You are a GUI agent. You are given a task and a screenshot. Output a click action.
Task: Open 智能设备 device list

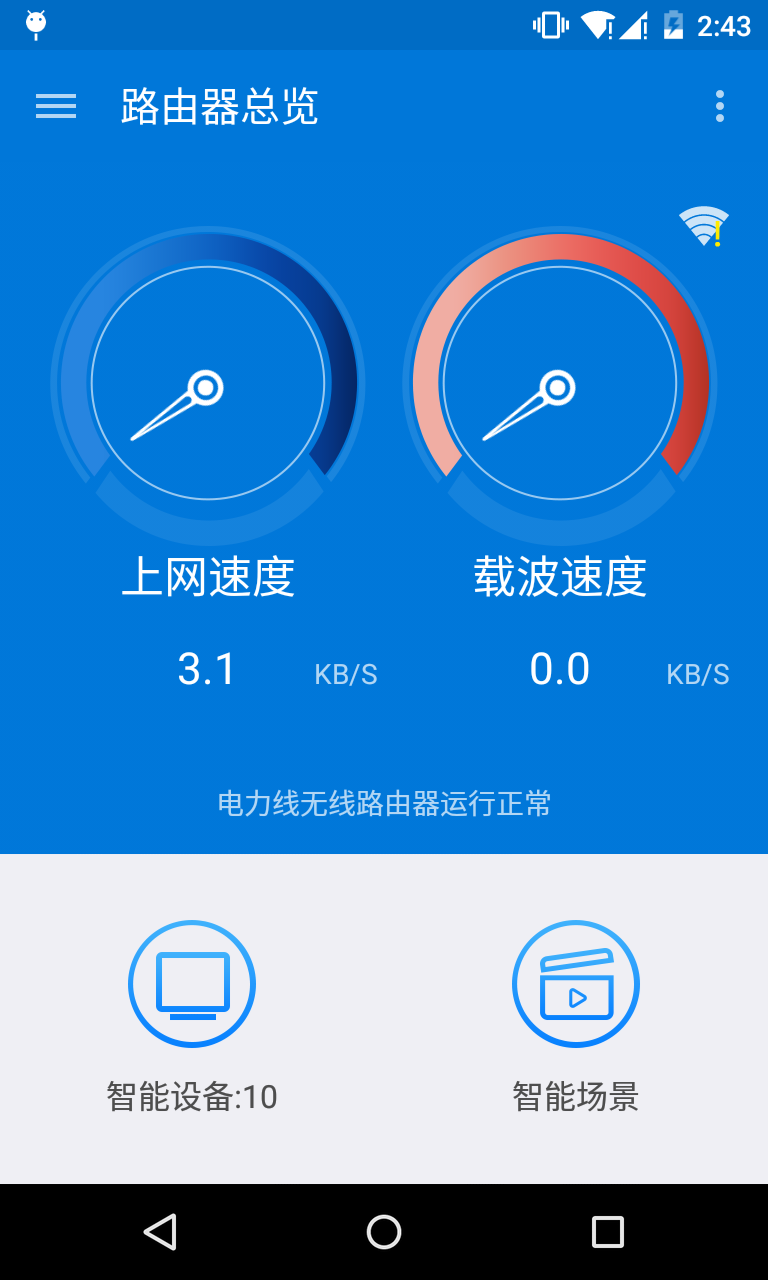[192, 984]
